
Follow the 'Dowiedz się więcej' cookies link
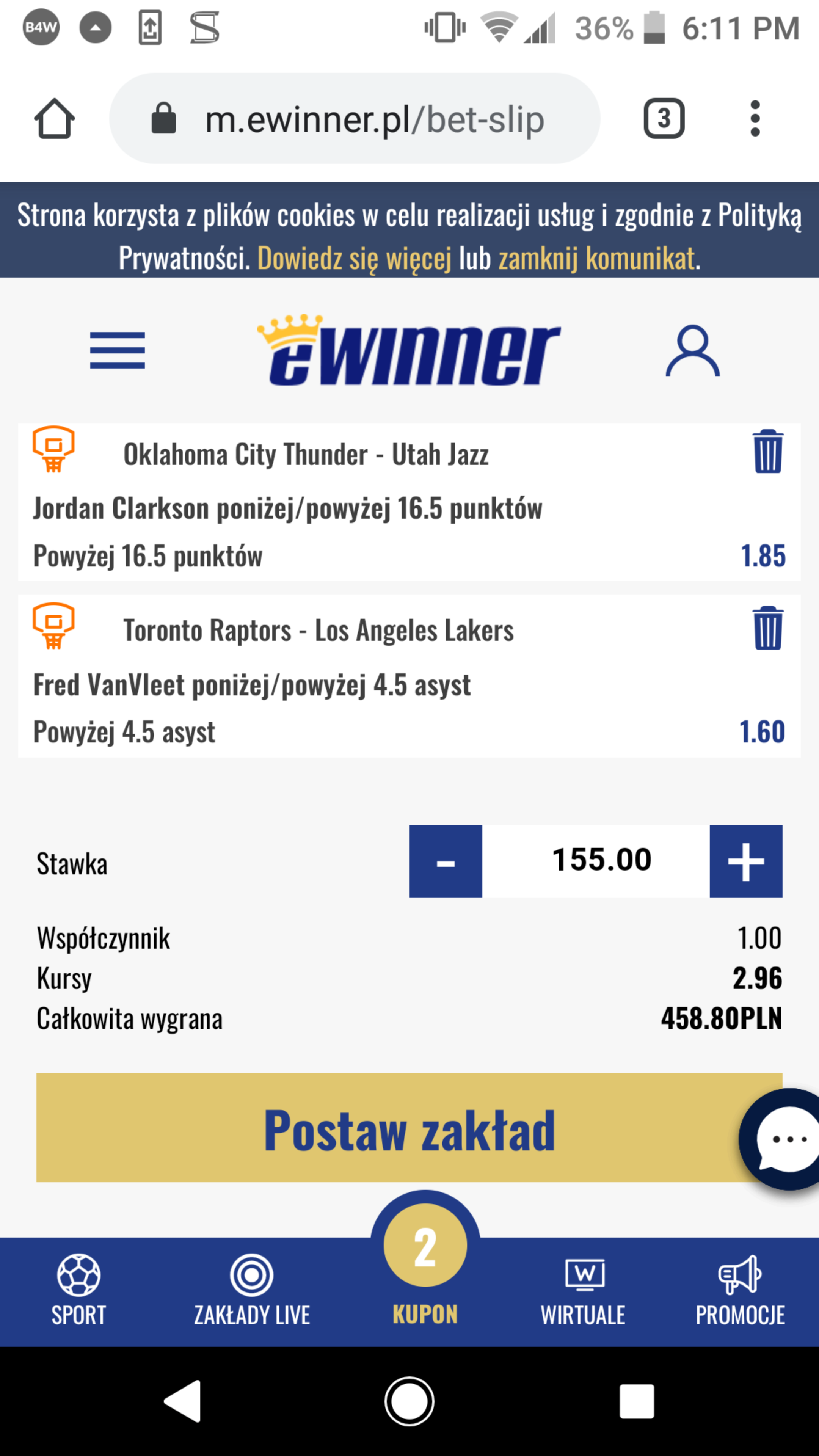pos(355,258)
